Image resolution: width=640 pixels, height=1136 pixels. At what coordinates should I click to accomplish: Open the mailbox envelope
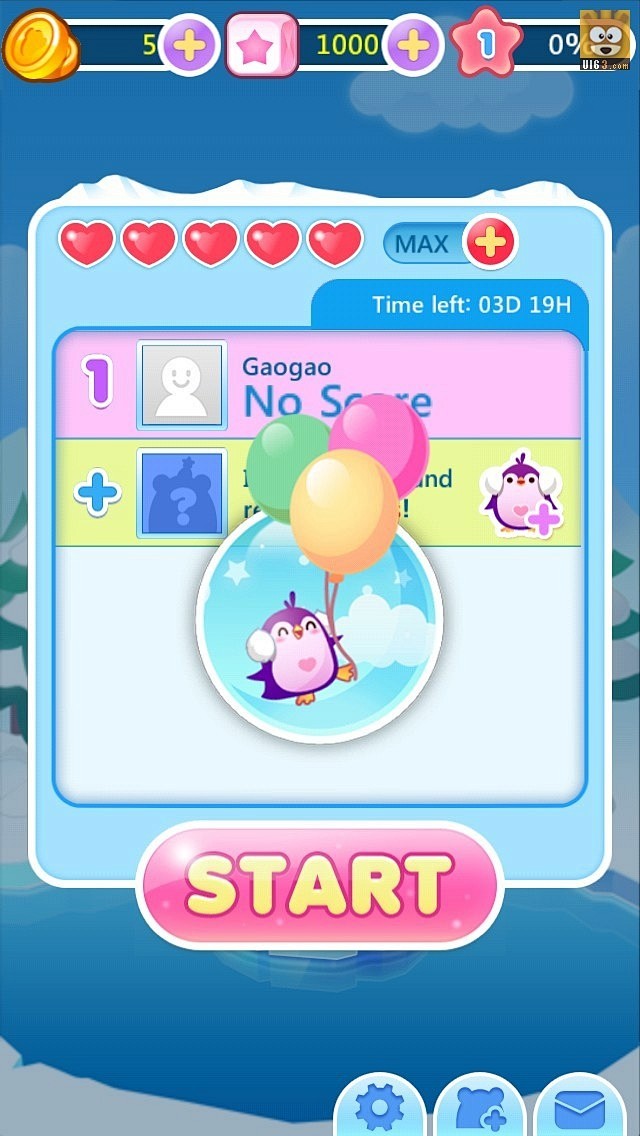(580, 1109)
